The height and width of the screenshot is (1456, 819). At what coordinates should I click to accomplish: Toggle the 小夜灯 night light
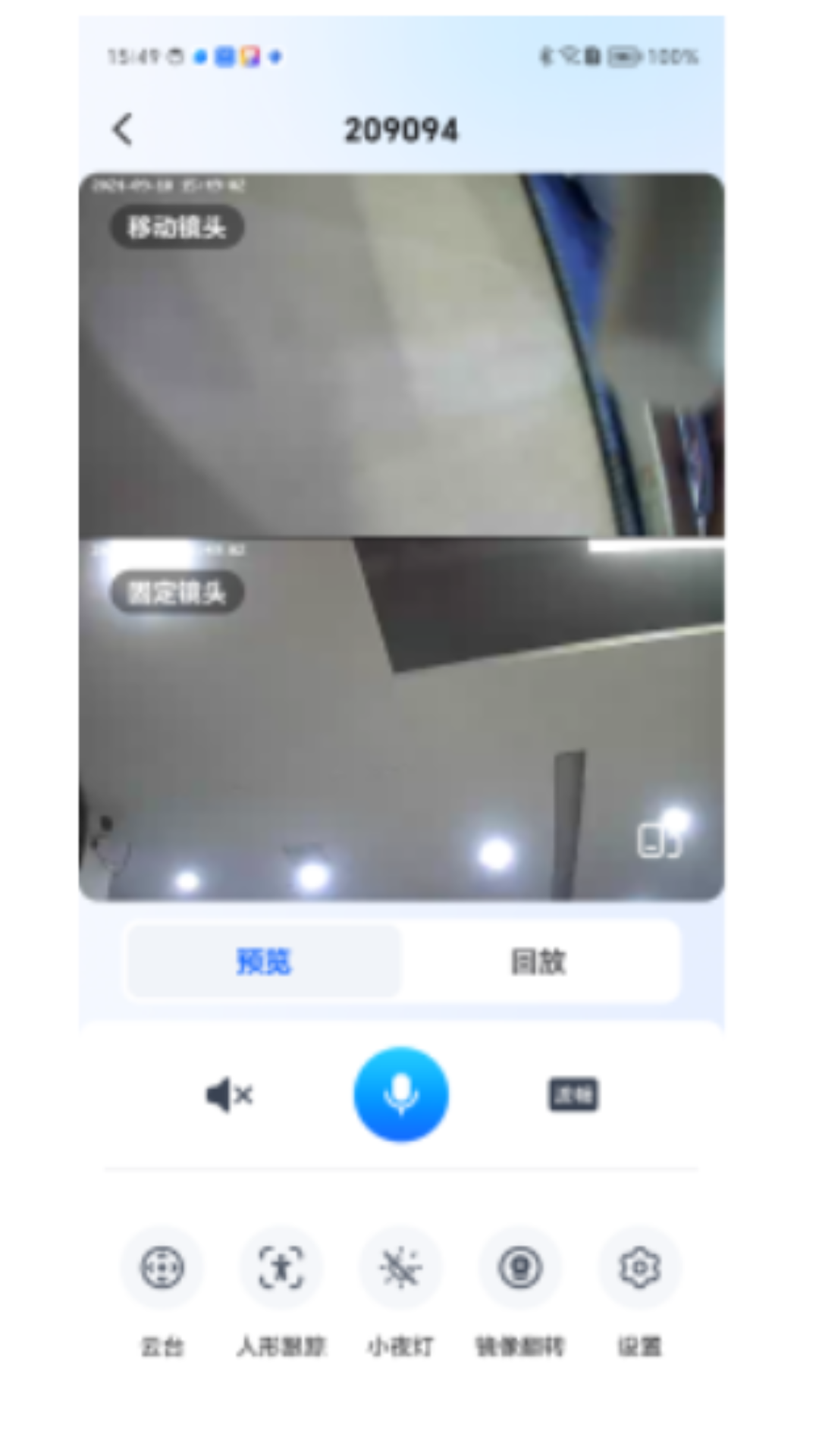[400, 1267]
